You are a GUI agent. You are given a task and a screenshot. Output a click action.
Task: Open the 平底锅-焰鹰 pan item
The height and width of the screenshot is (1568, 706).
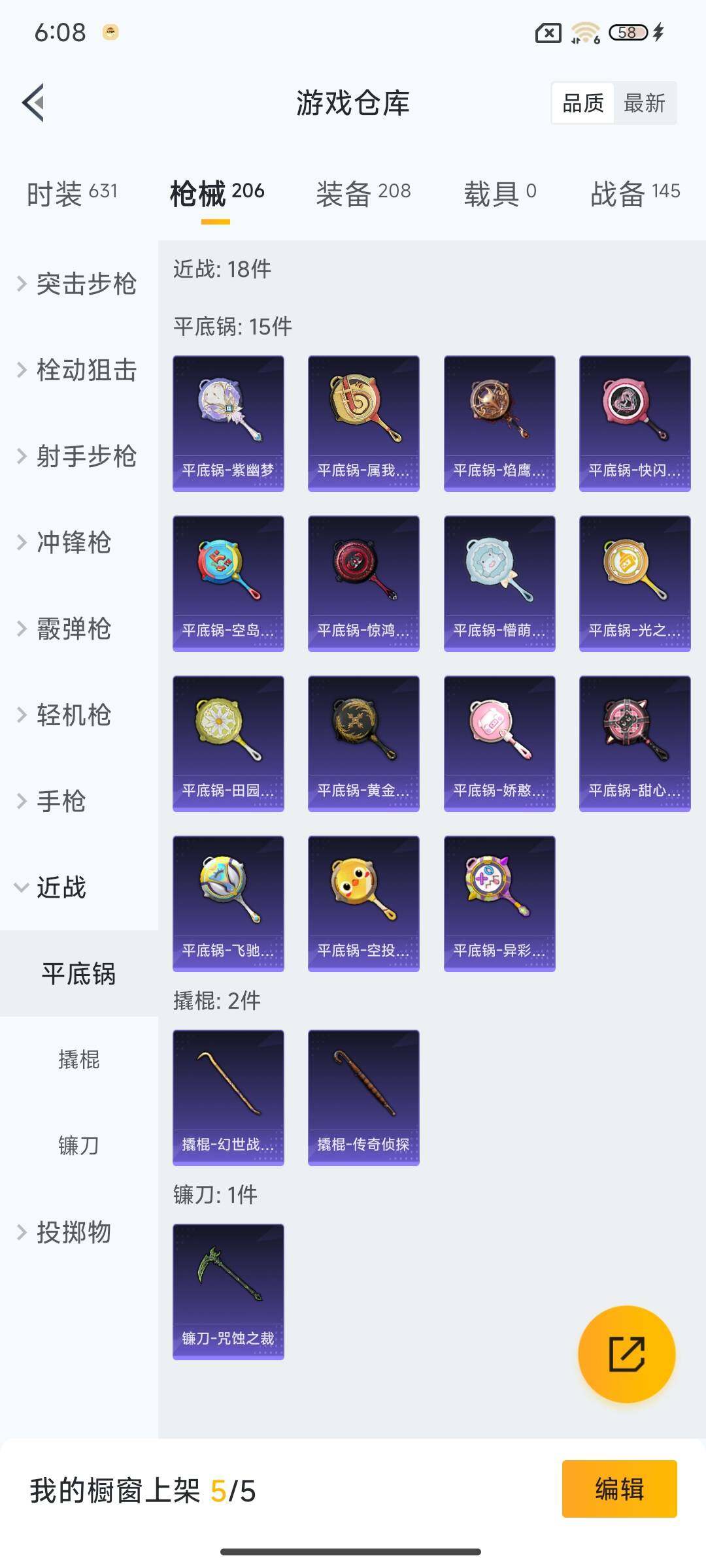498,421
